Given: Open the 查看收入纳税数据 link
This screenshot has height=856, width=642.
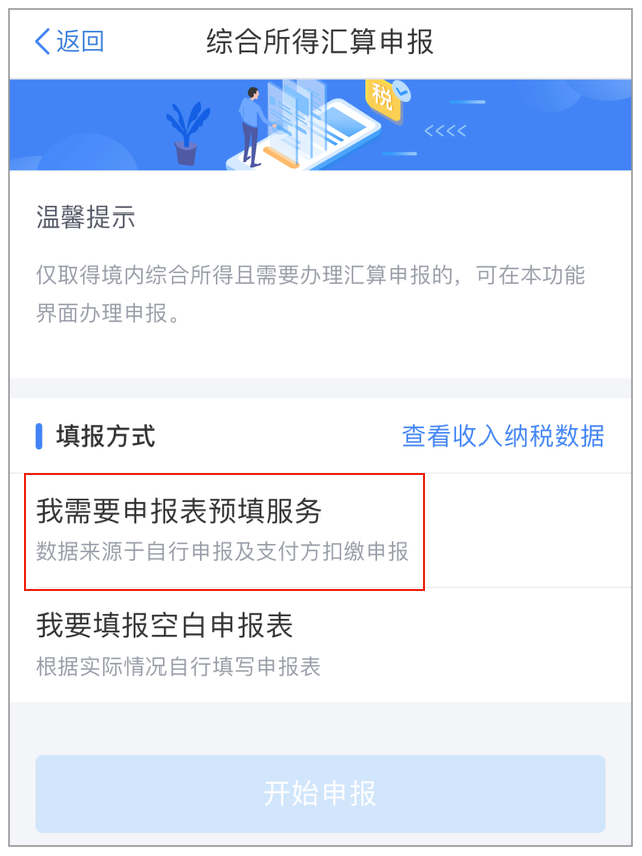Looking at the screenshot, I should [503, 436].
